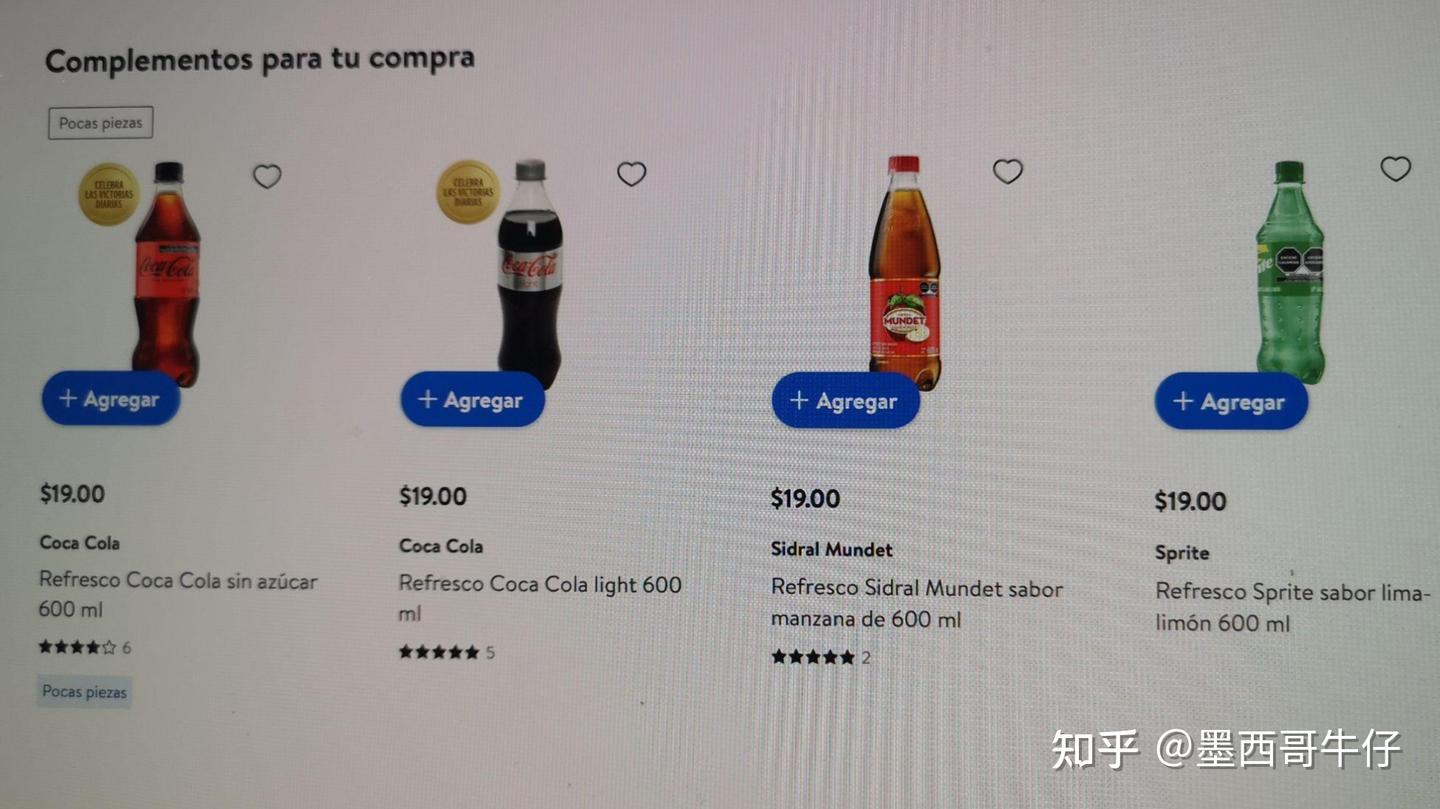Tap Agregar for Sidral Mundet

(845, 401)
